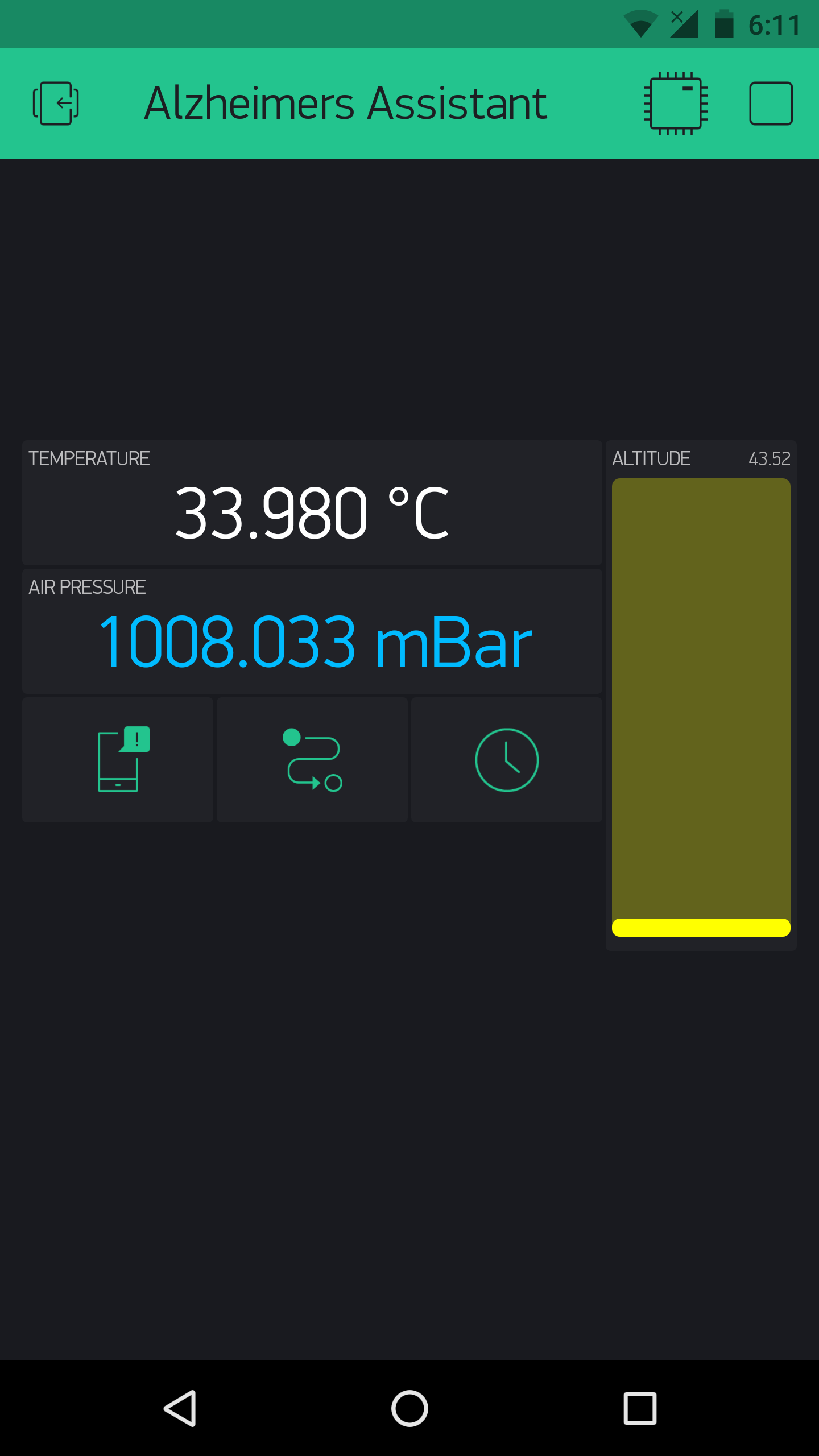The image size is (819, 1456).
Task: Open the Temperature value widget
Action: coord(312,503)
